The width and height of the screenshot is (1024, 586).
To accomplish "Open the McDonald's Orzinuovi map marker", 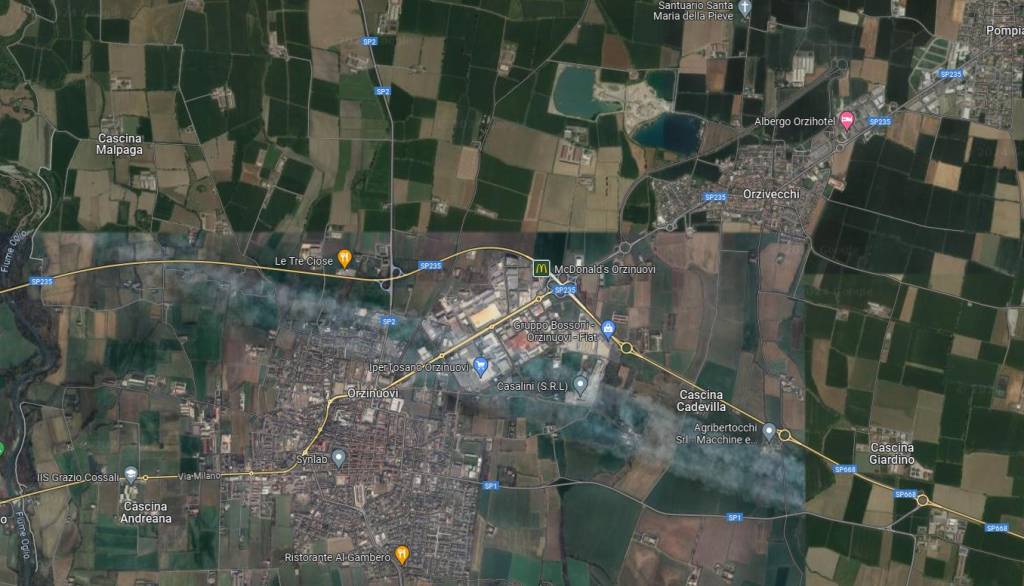I will pyautogui.click(x=540, y=268).
